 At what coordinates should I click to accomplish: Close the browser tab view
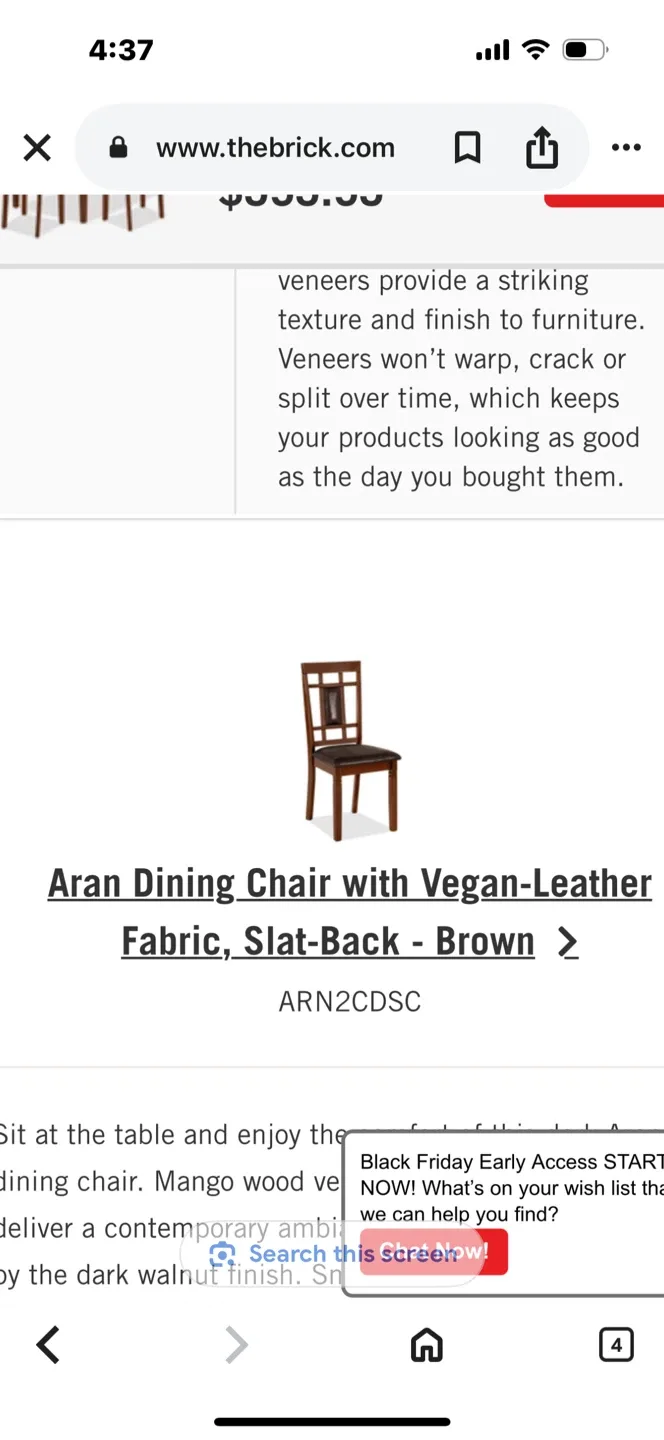[x=37, y=149]
